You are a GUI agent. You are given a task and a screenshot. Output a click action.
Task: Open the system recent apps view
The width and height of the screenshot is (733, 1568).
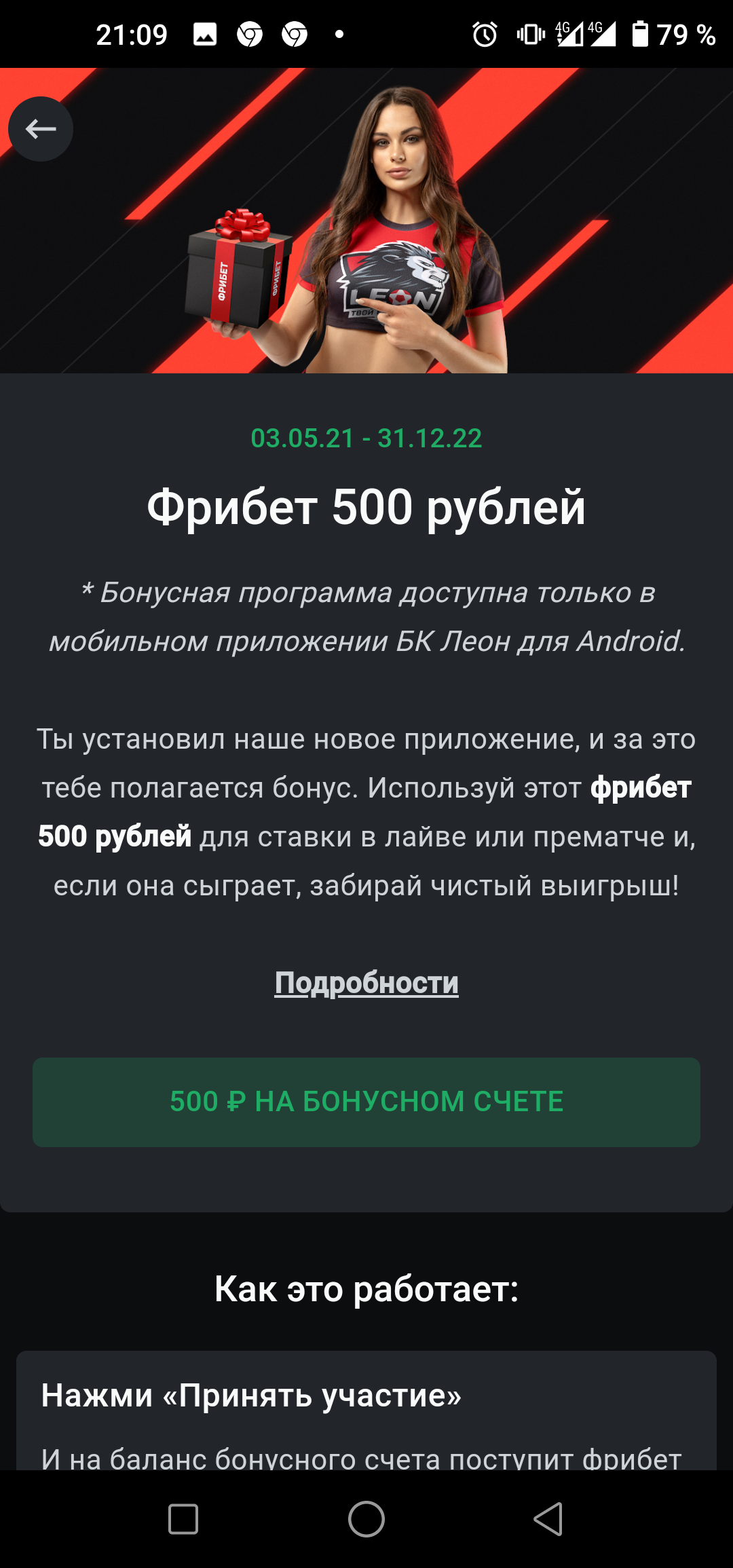point(183,1519)
